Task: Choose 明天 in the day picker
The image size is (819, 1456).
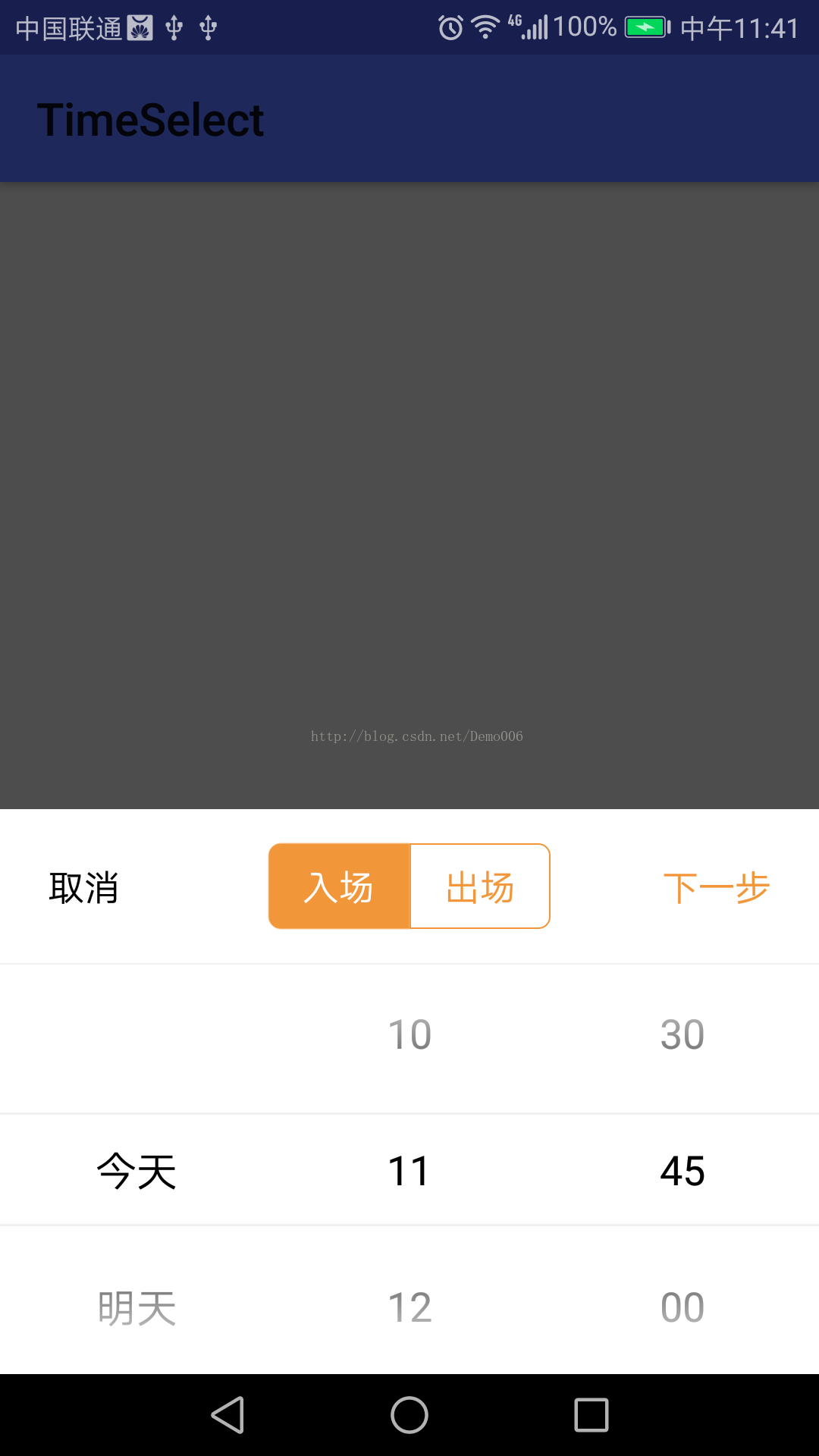Action: tap(136, 1308)
